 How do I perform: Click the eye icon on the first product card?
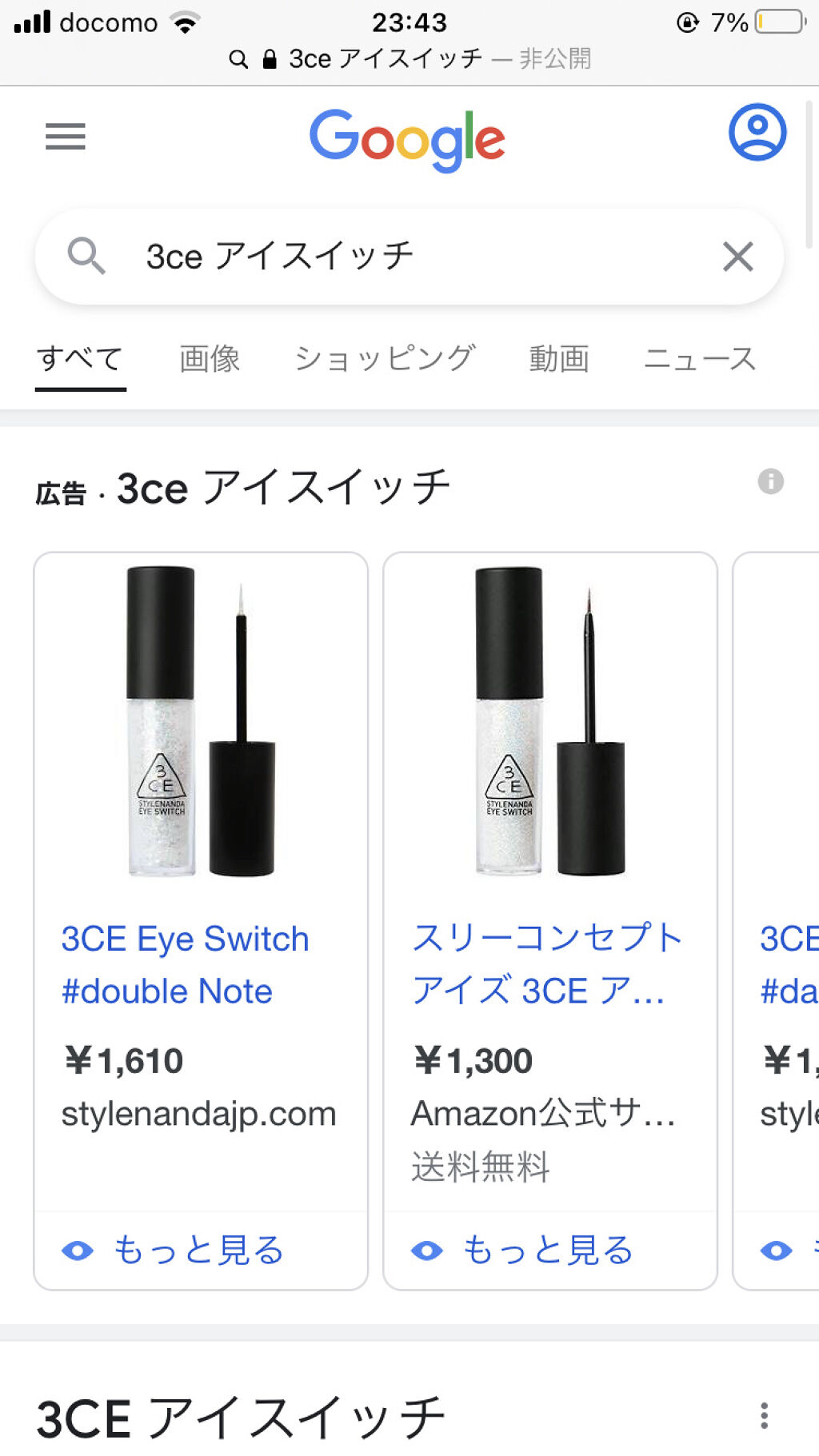point(78,1248)
